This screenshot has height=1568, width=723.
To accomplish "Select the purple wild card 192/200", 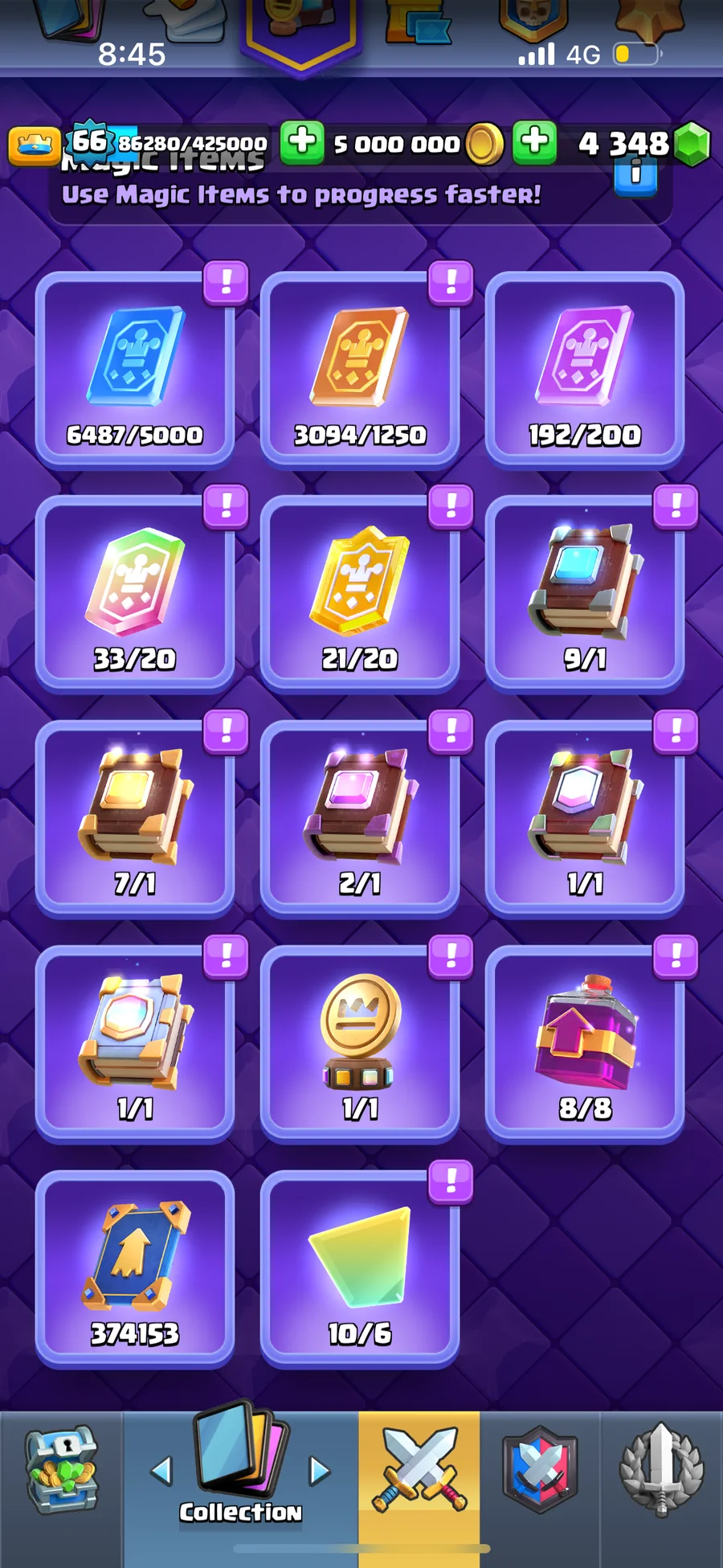I will tap(585, 370).
